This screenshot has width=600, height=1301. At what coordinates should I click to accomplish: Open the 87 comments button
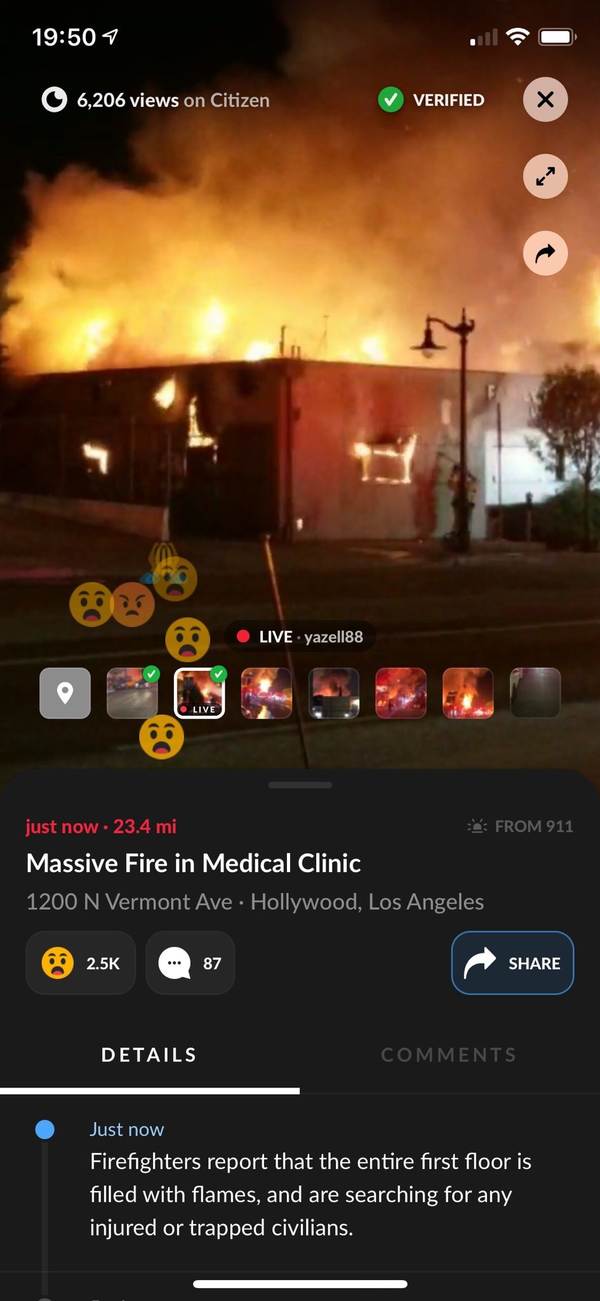click(190, 963)
